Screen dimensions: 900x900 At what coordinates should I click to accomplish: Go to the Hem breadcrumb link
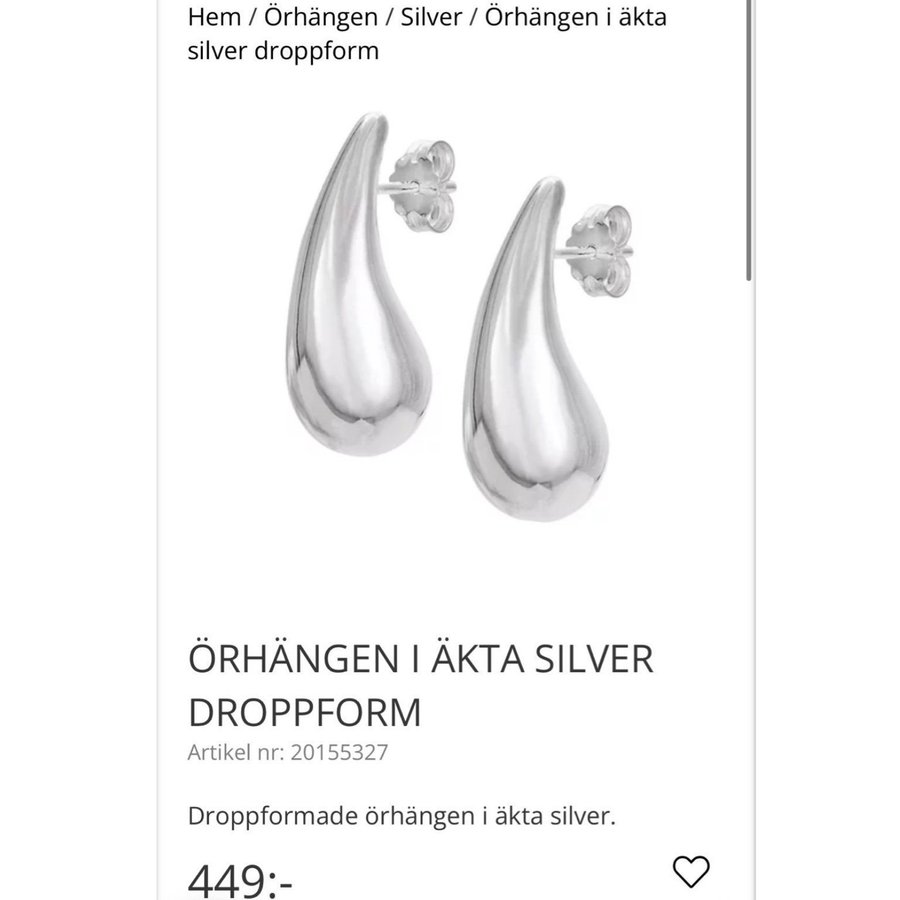point(214,18)
